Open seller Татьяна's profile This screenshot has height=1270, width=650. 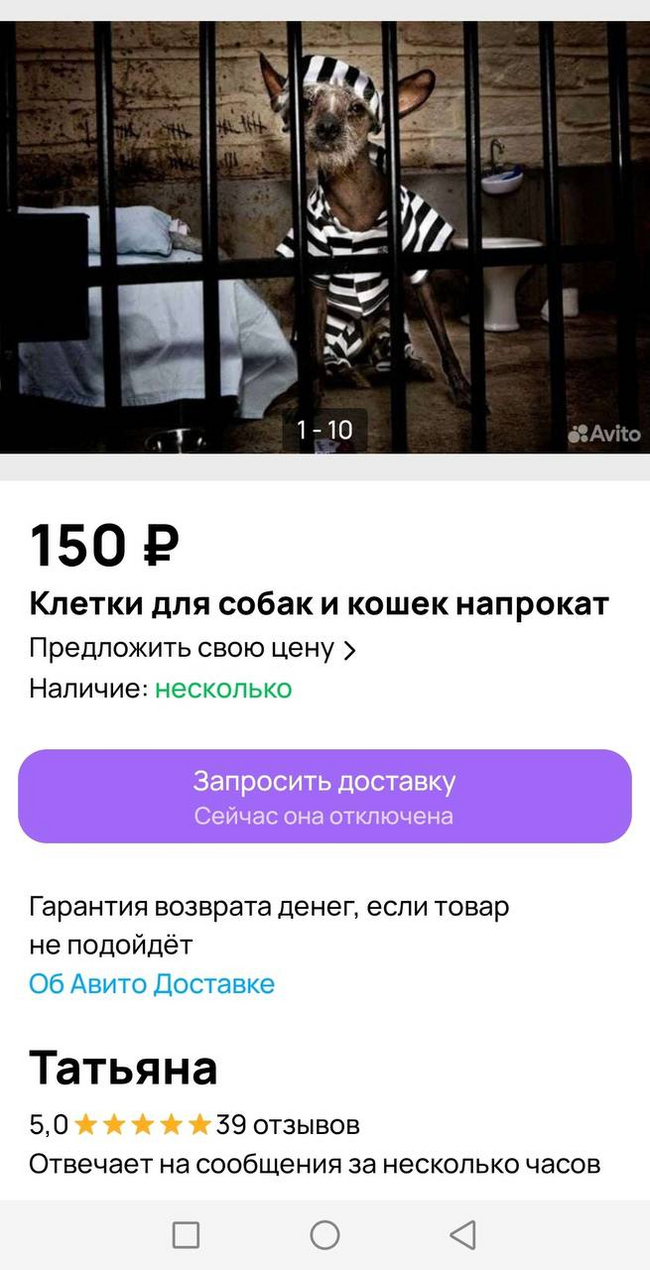[123, 1068]
